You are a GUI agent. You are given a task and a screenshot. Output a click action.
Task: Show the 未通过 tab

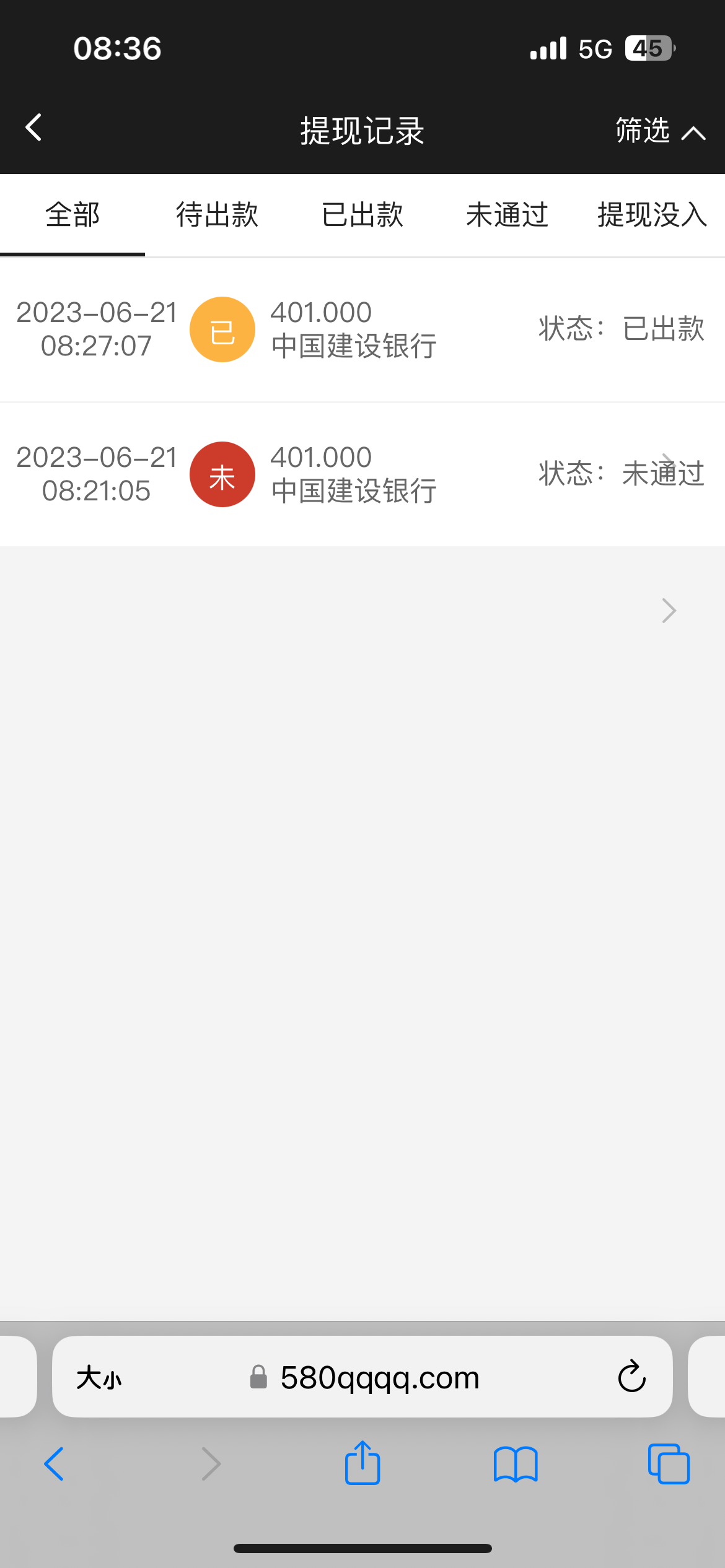coord(507,215)
